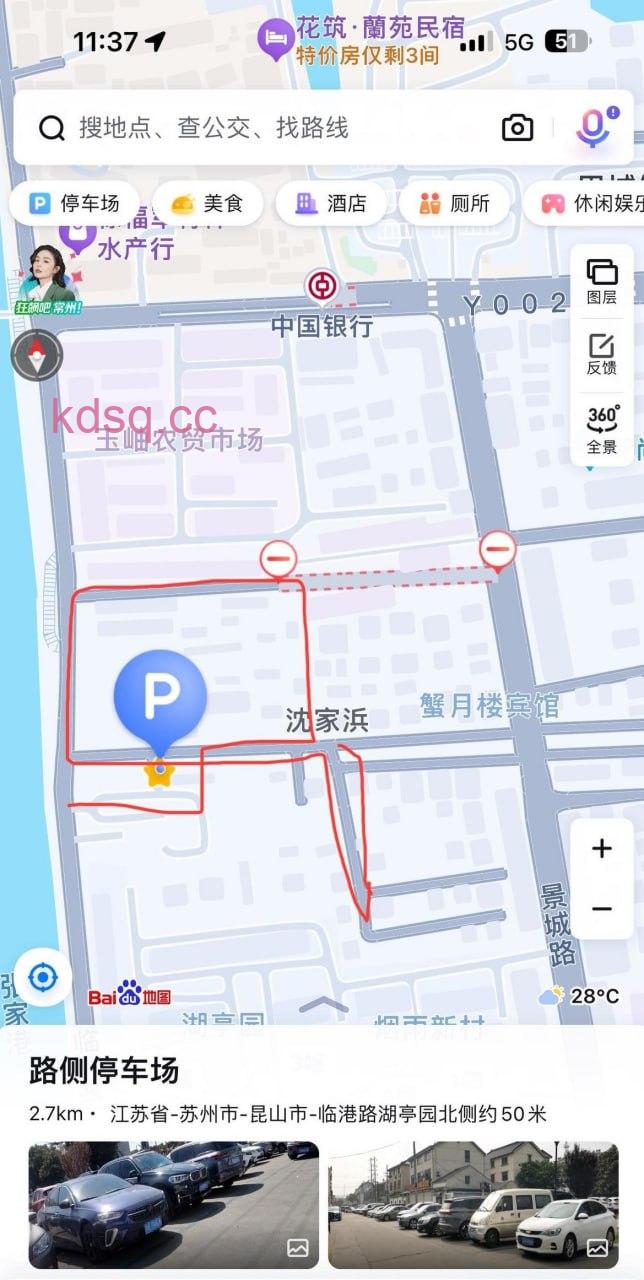Image resolution: width=644 pixels, height=1280 pixels.
Task: Open the 28°C weather widget
Action: click(x=580, y=996)
